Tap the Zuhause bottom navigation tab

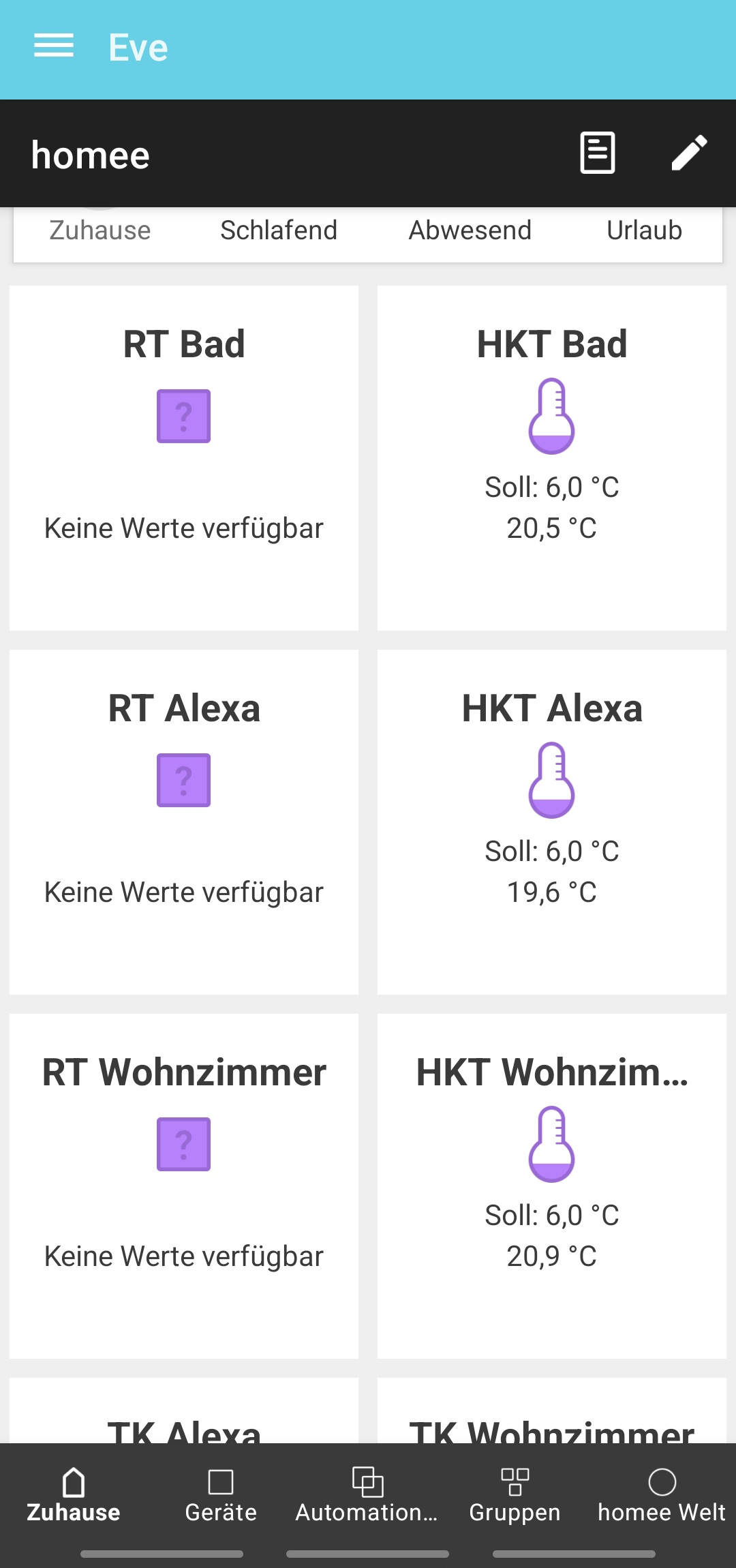click(74, 1496)
